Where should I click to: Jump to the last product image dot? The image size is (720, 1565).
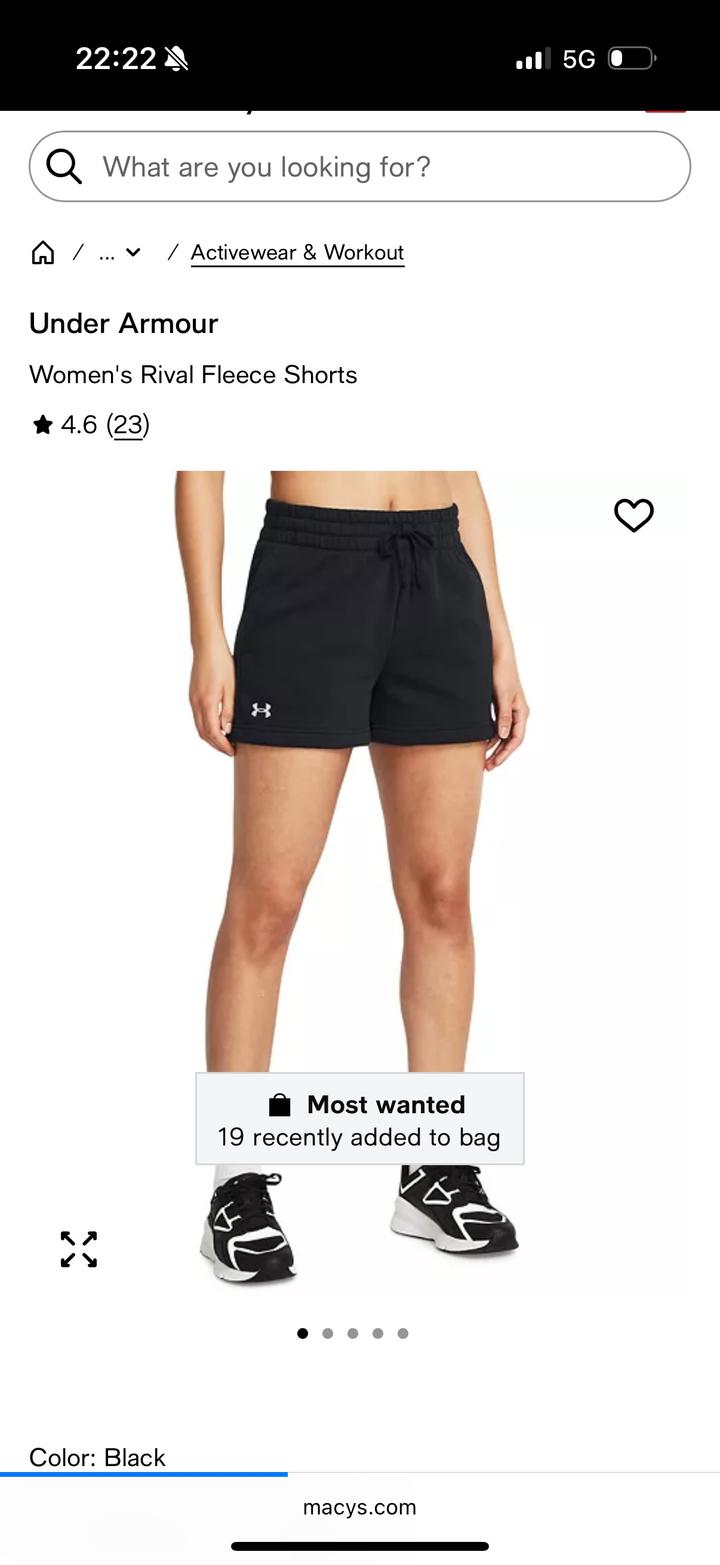coord(403,1333)
